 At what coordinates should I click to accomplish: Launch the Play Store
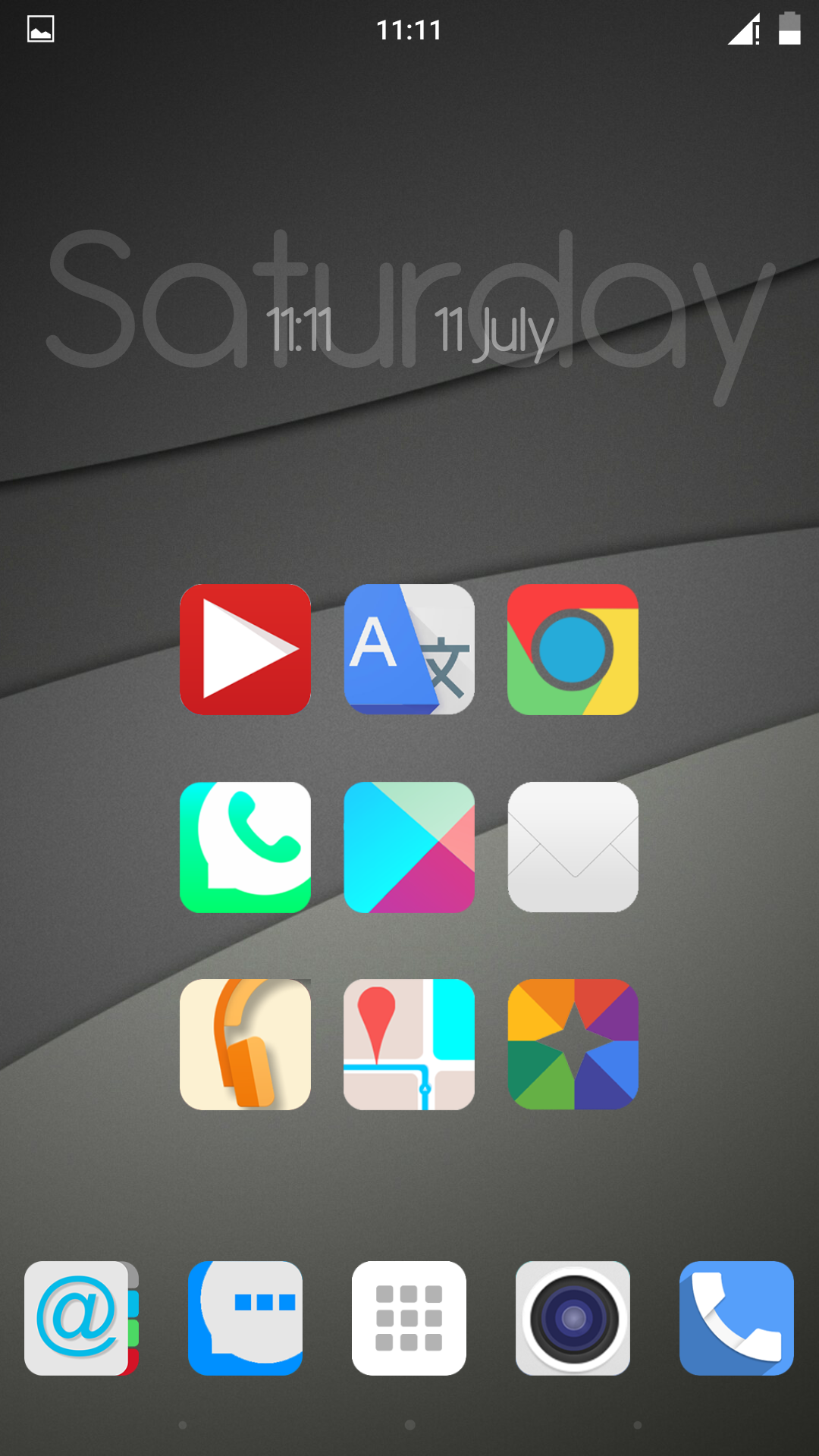point(409,847)
